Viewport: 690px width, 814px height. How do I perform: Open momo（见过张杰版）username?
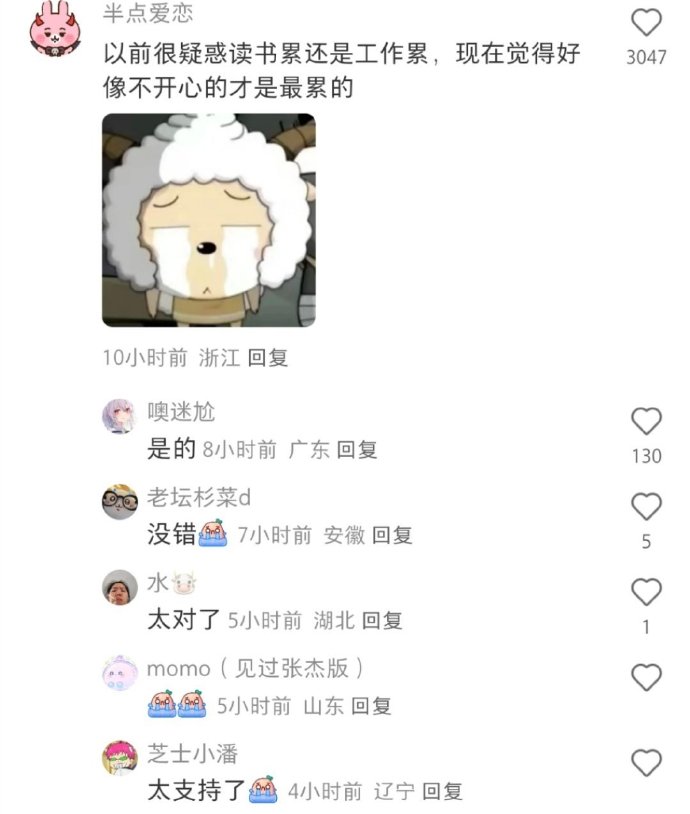(255, 668)
